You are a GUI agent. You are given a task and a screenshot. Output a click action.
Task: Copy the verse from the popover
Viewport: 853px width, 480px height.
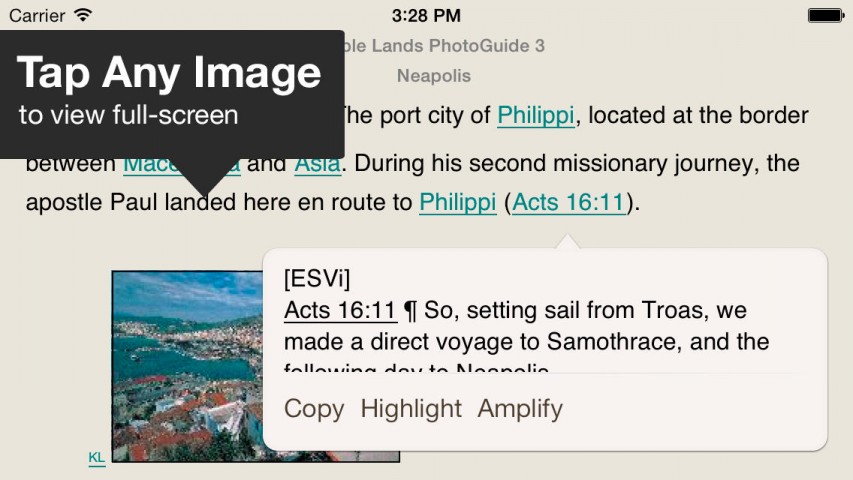click(x=313, y=408)
